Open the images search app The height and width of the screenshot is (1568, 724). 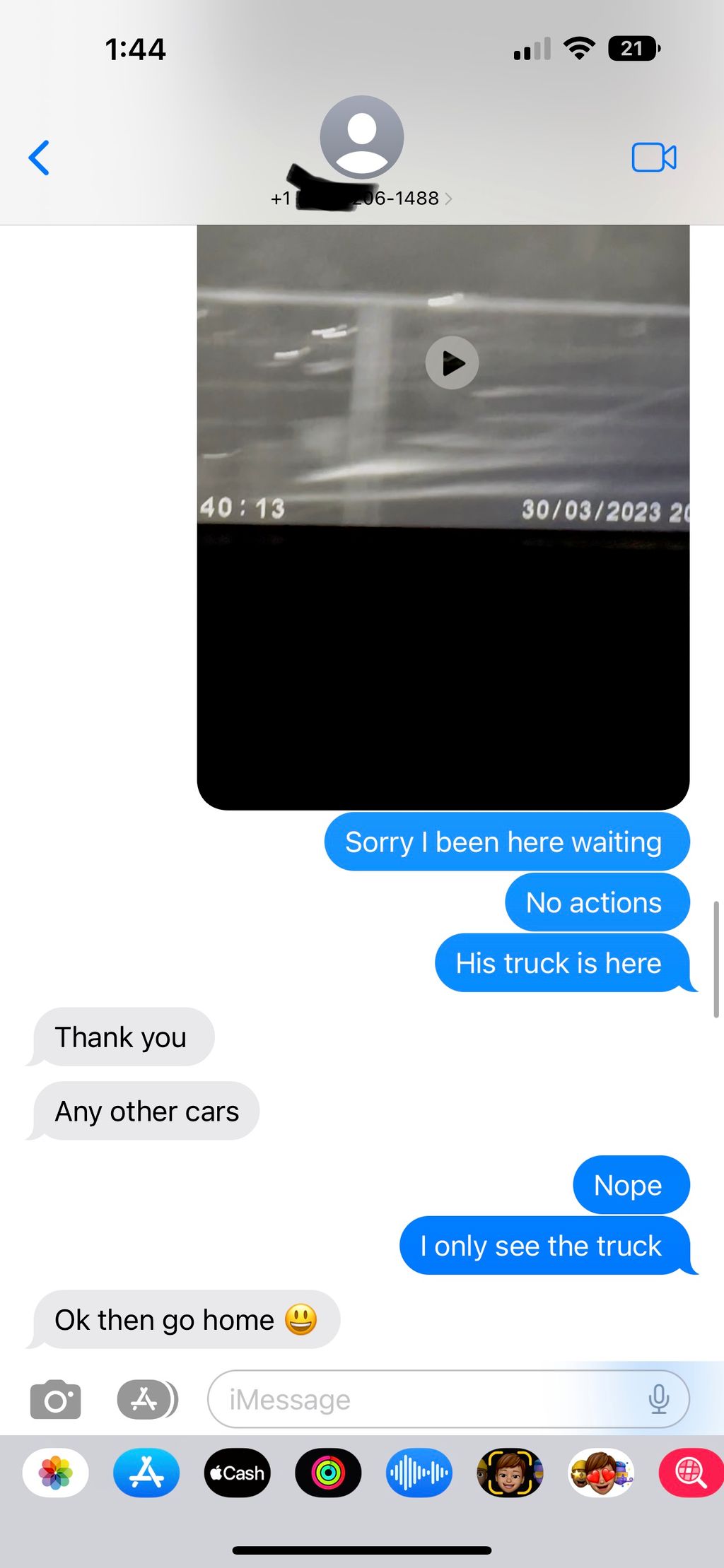pos(689,1473)
